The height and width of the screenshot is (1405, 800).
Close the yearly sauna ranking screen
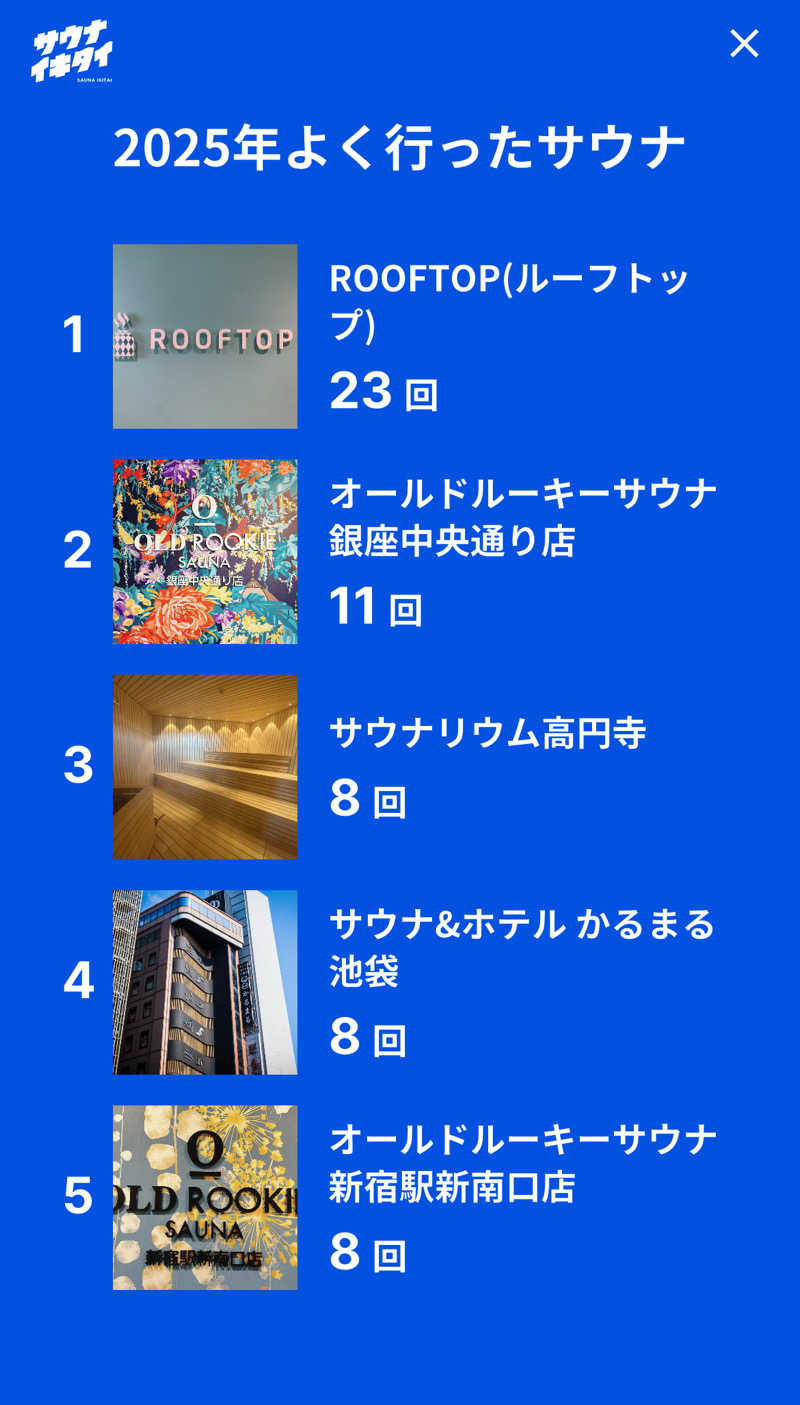744,44
